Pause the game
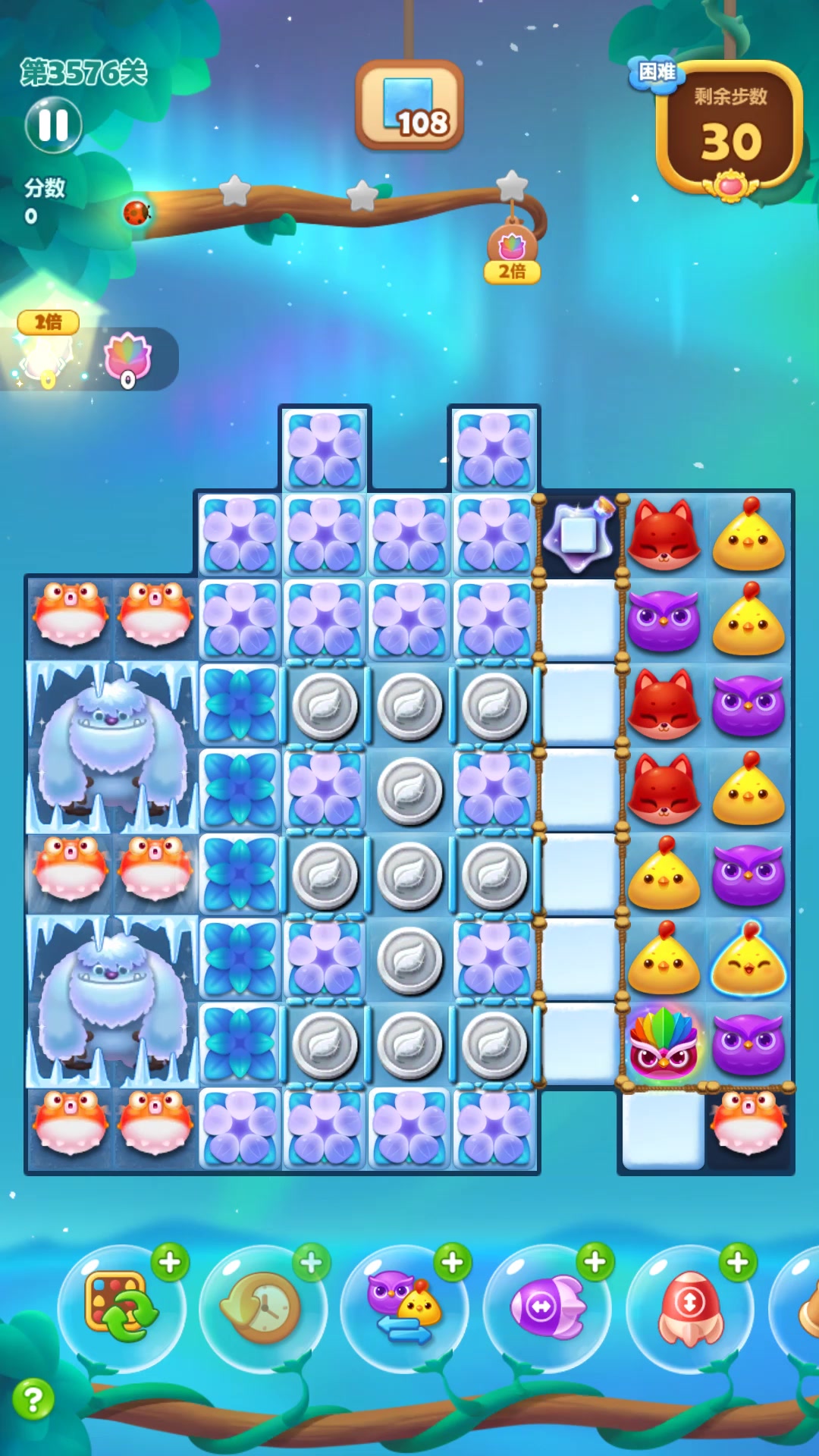819x1456 pixels. [53, 125]
